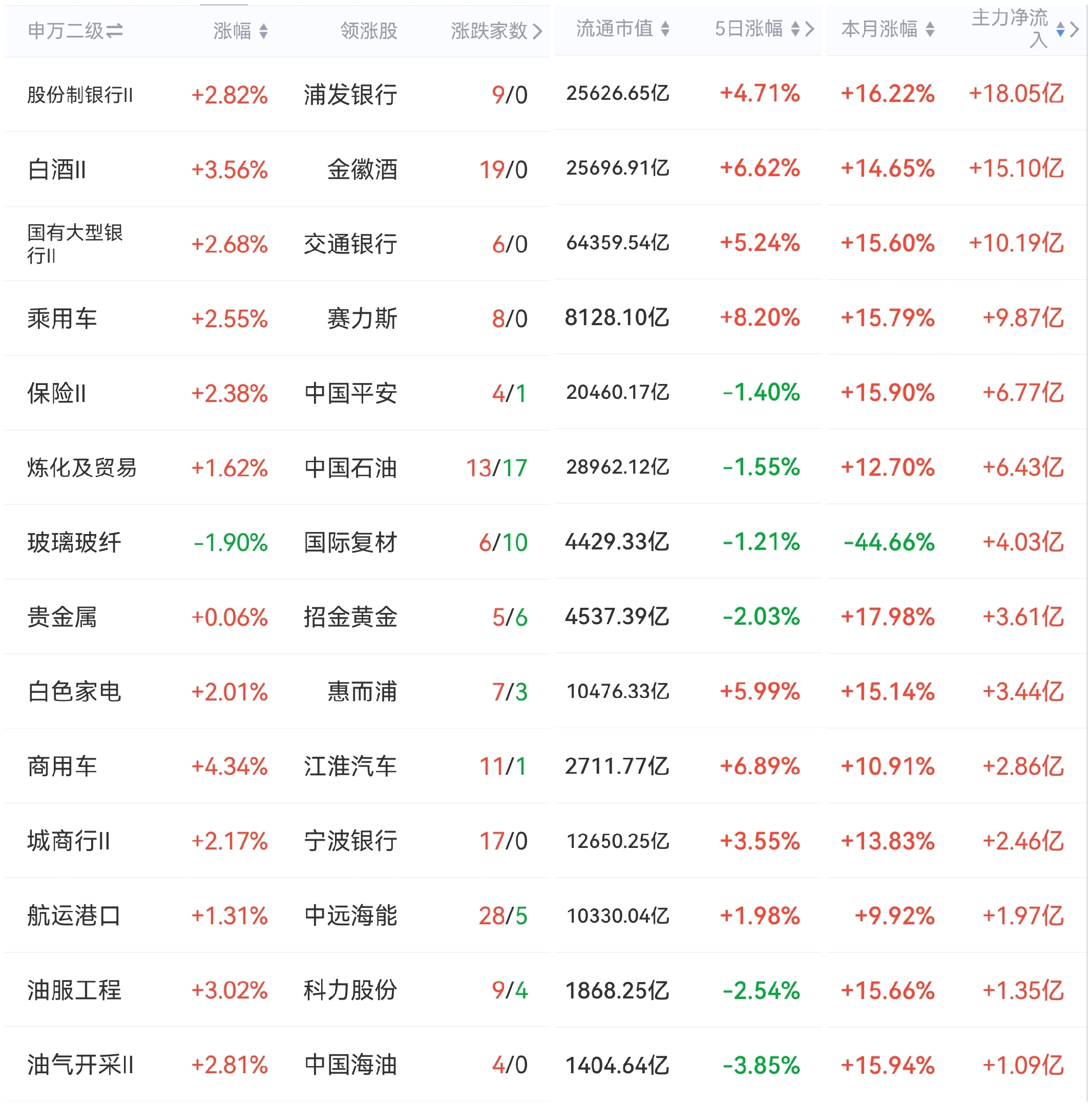The width and height of the screenshot is (1092, 1106).
Task: Open the 白色家电 sector row
Action: pyautogui.click(x=545, y=691)
